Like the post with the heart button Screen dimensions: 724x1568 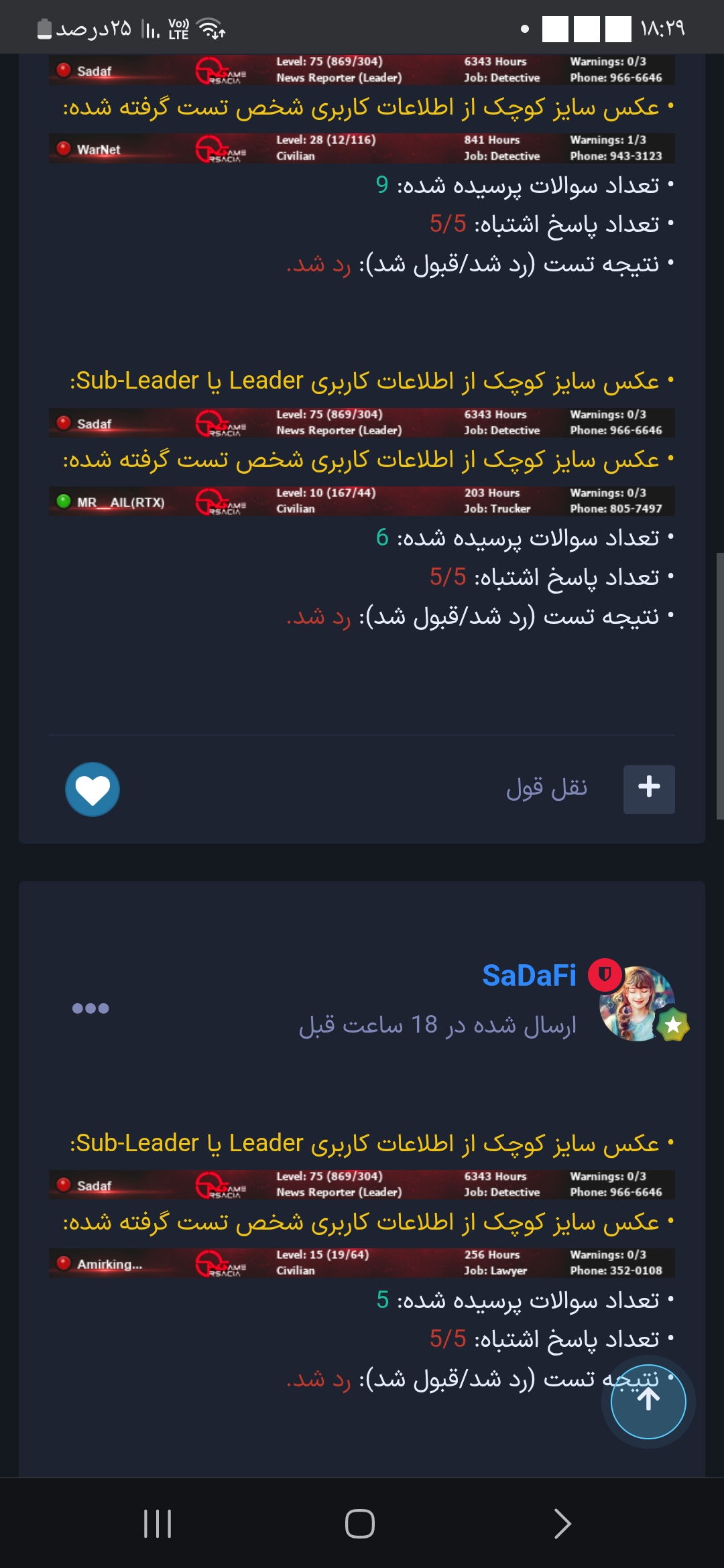point(93,789)
